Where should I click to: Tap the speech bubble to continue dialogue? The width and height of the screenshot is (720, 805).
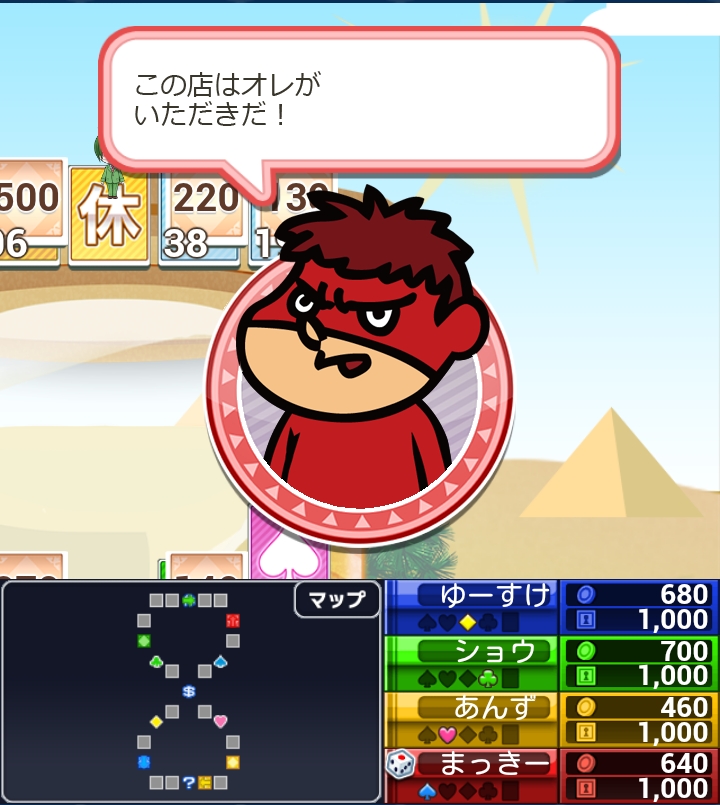click(x=355, y=100)
